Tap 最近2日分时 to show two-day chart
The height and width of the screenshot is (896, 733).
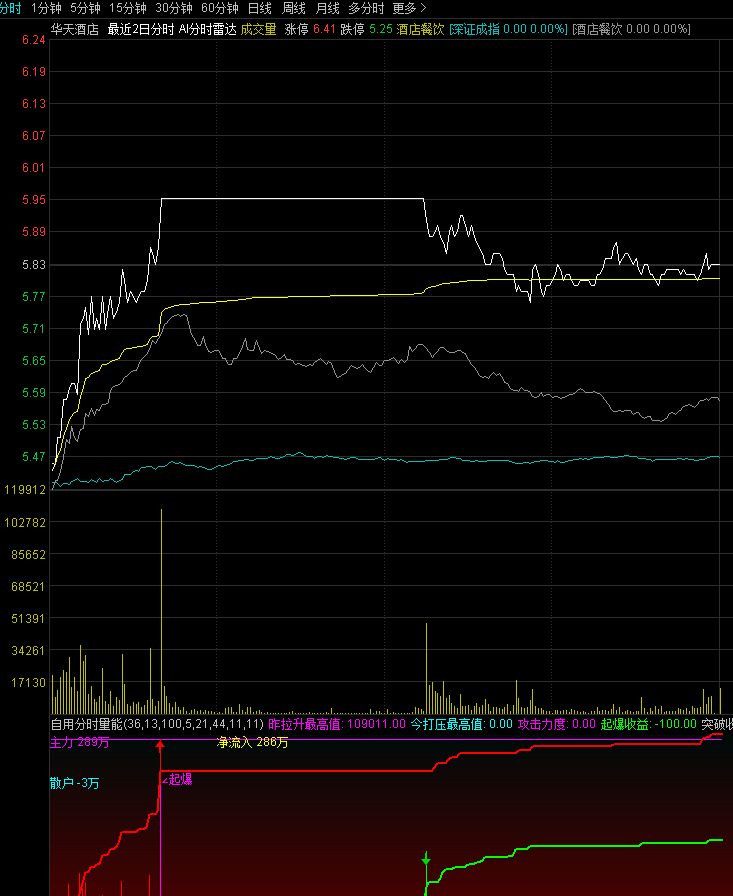[x=141, y=30]
